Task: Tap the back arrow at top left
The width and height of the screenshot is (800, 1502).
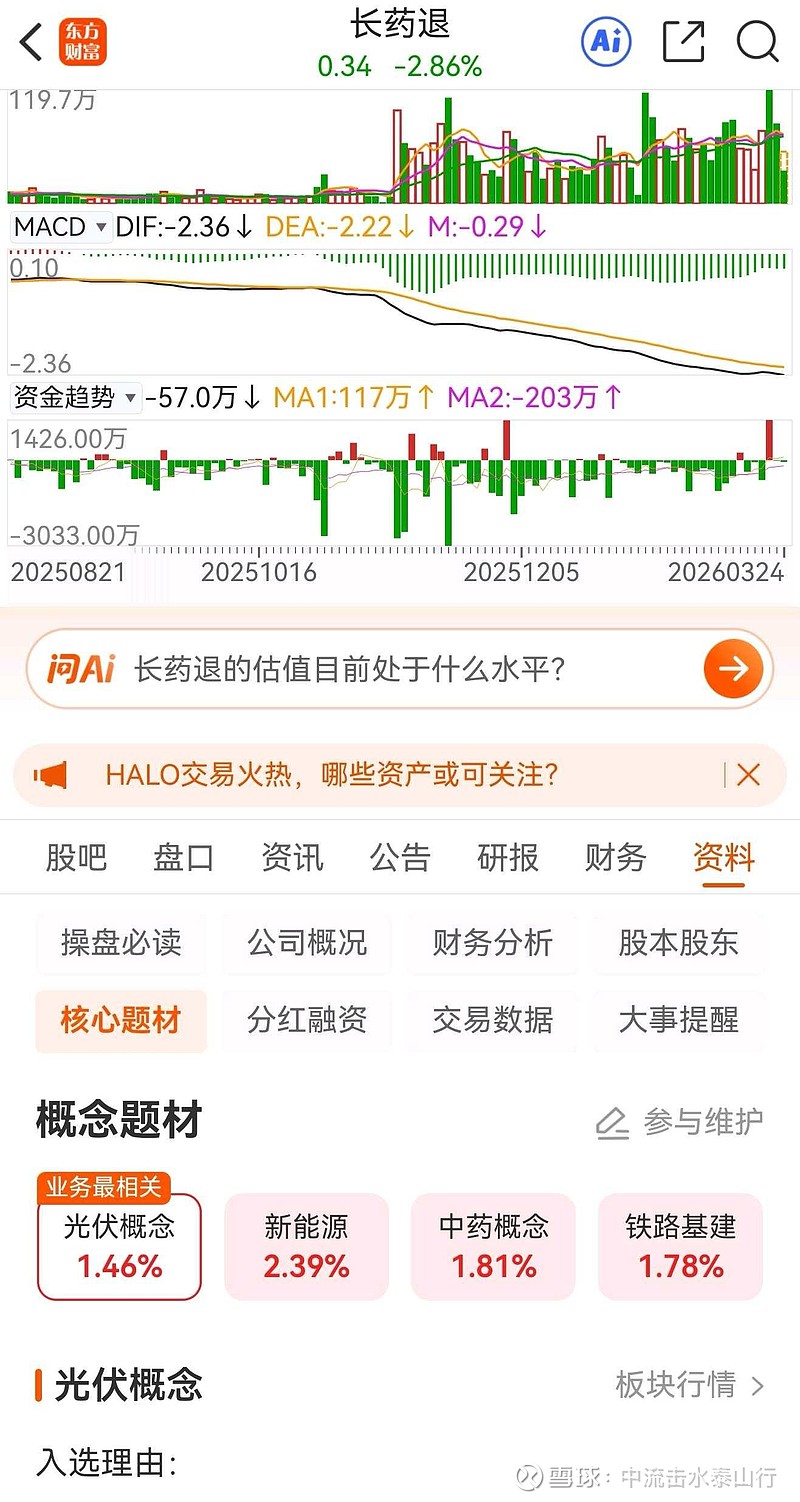Action: click(28, 43)
